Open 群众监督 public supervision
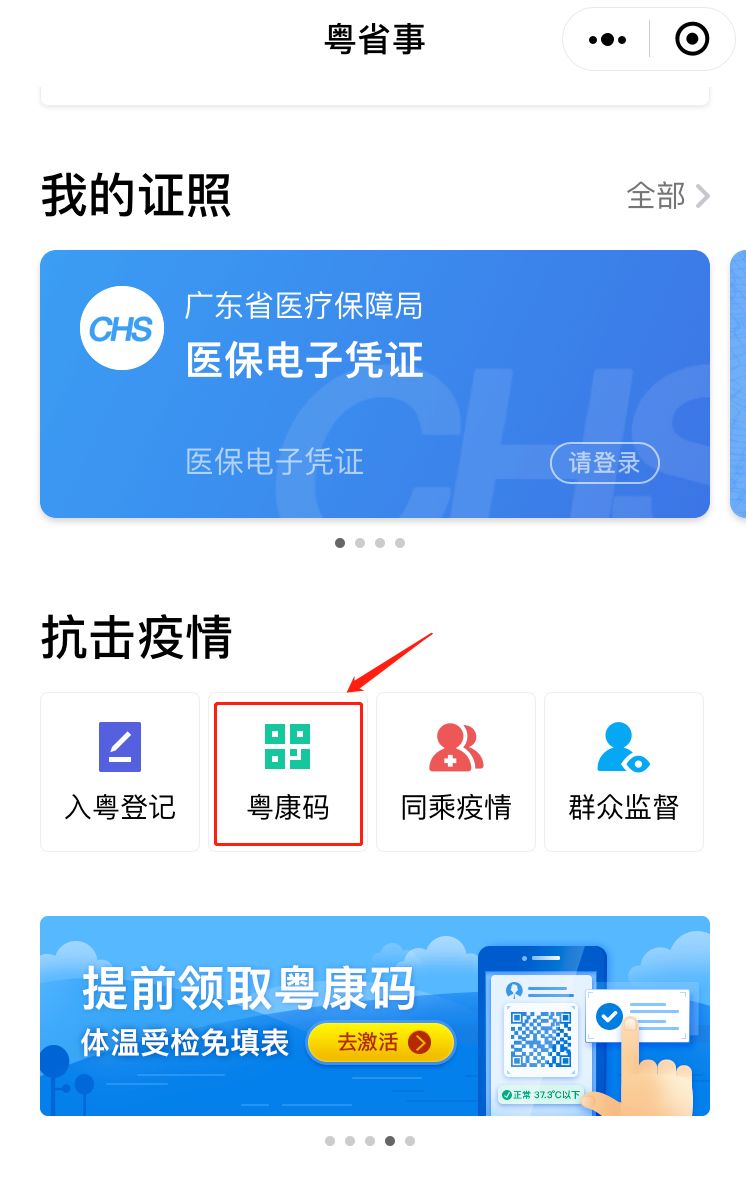 coord(624,772)
